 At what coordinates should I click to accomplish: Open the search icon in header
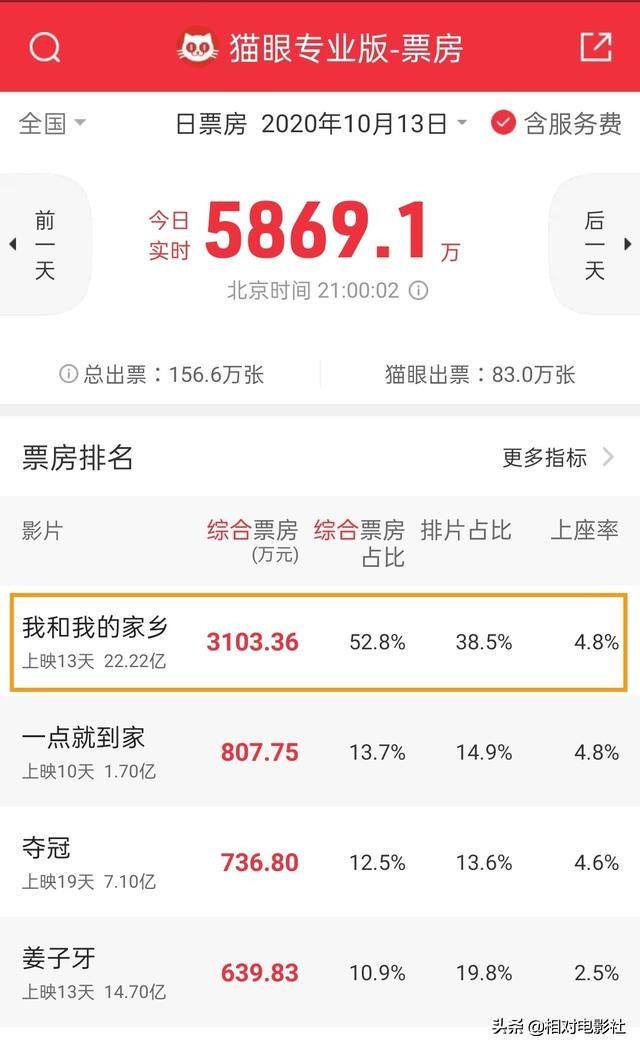(x=45, y=47)
